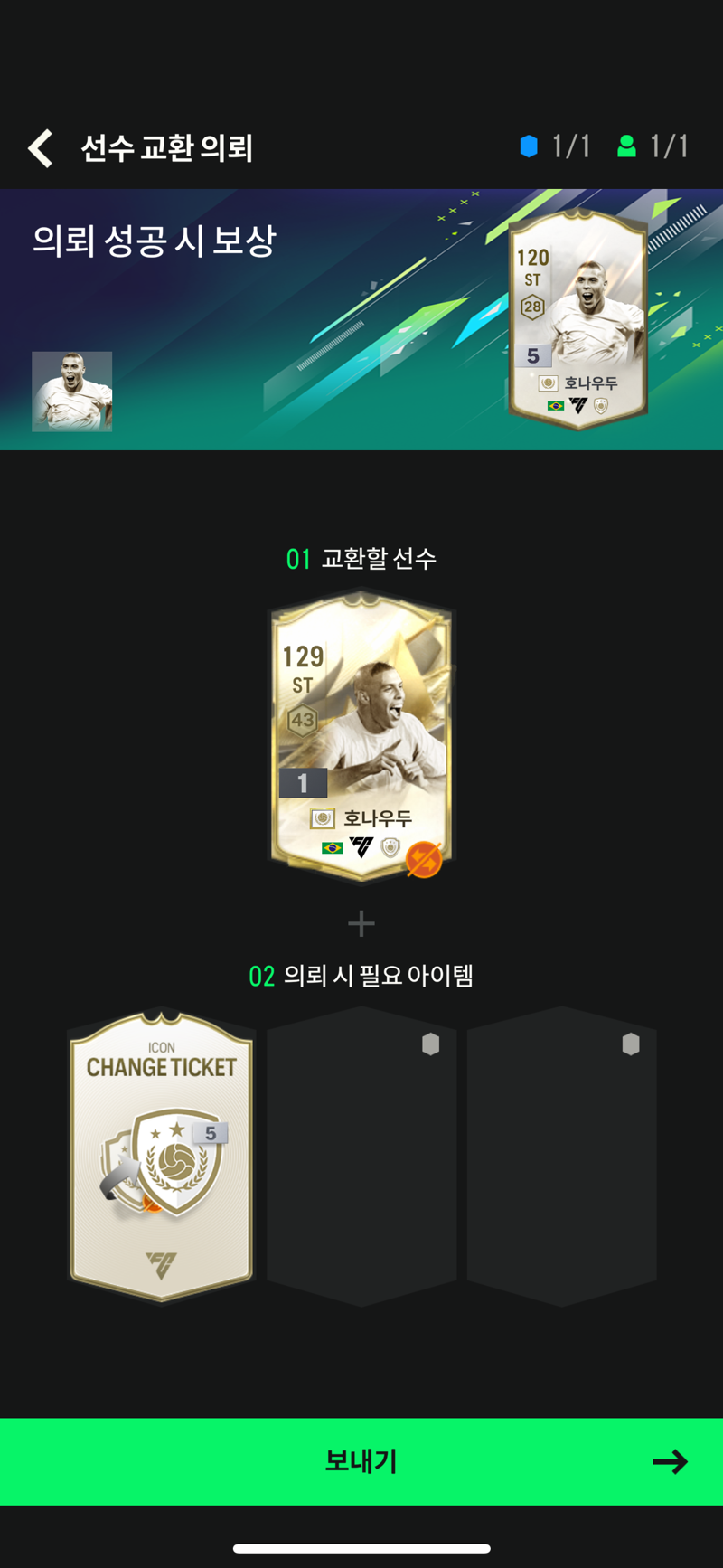Viewport: 723px width, 1568px height.
Task: Go back from 선수 교환 의뢰 screen
Action: point(41,148)
